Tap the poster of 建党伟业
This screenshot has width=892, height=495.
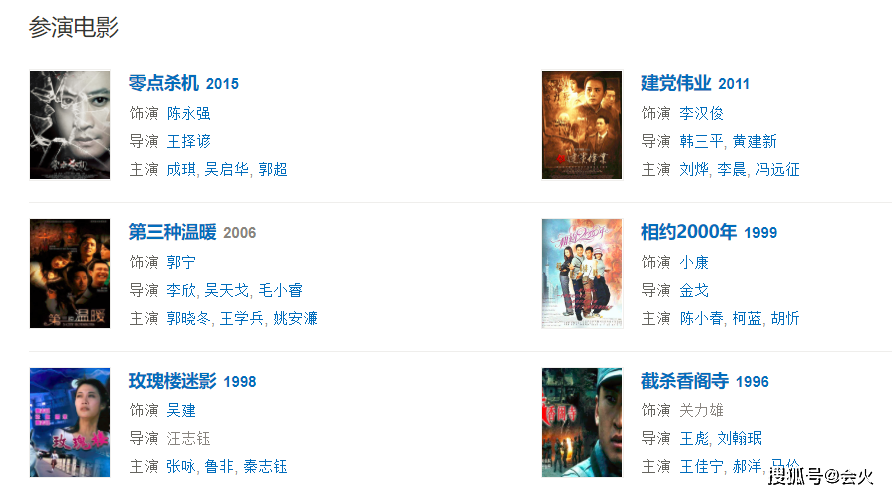coord(582,125)
